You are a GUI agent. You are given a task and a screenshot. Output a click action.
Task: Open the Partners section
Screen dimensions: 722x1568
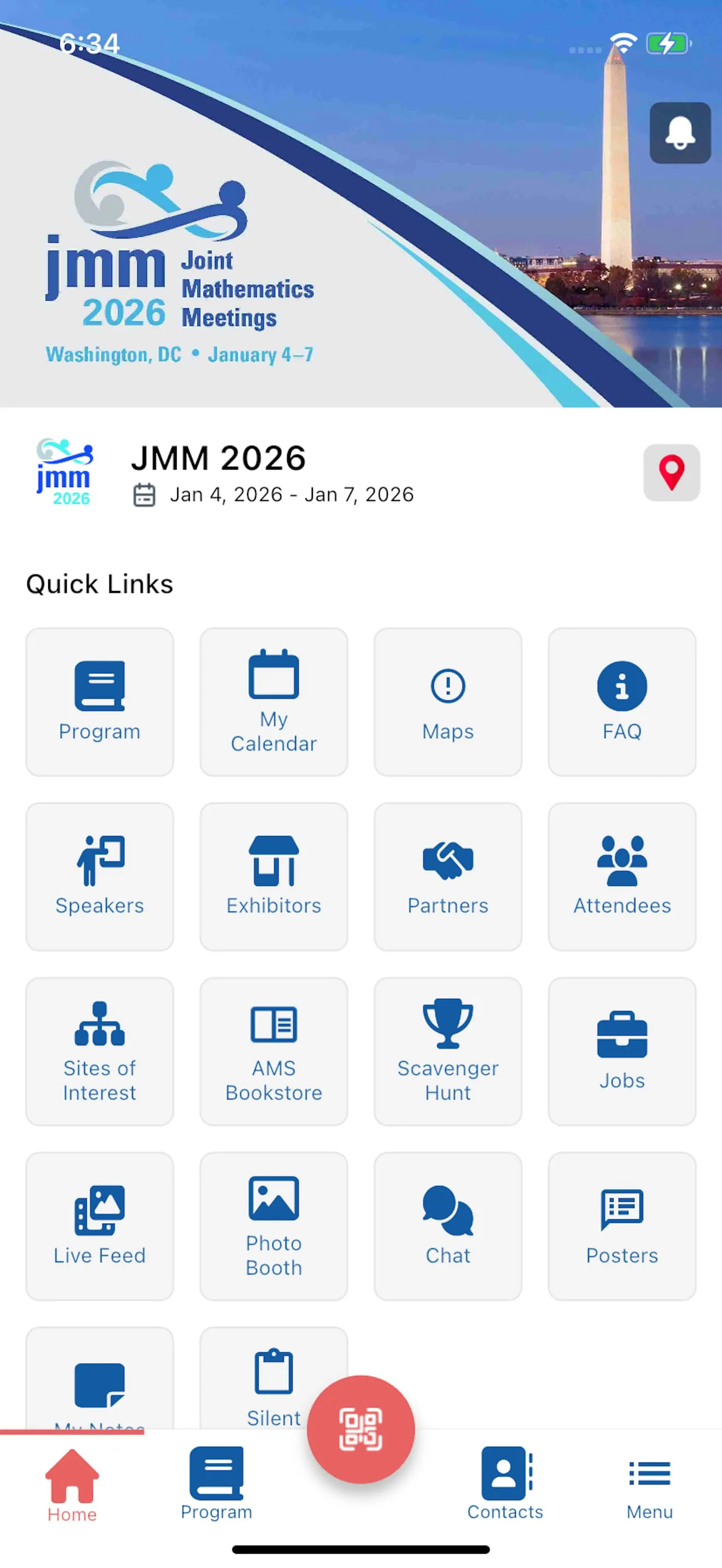point(447,876)
